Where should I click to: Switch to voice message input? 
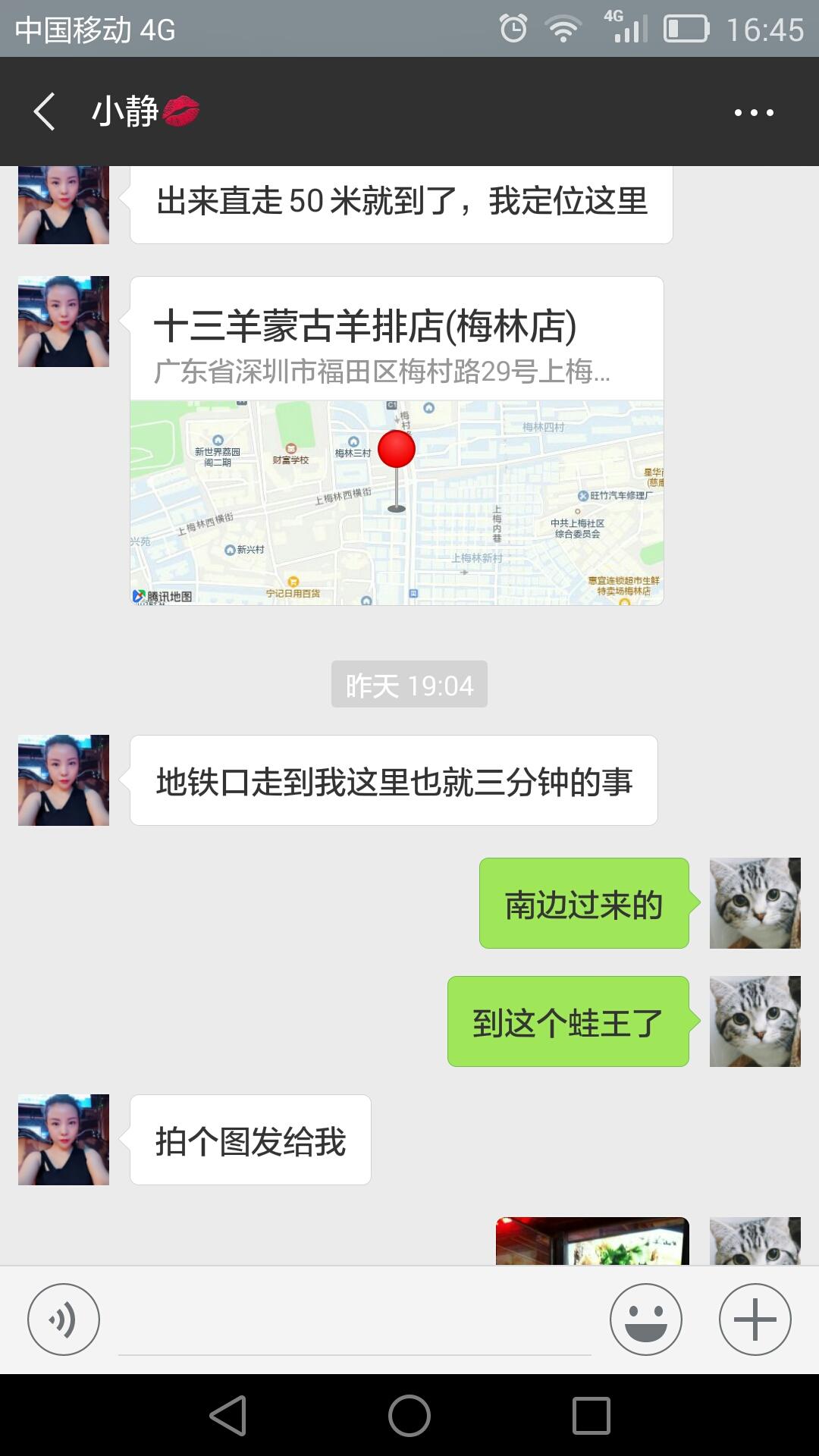[64, 1319]
